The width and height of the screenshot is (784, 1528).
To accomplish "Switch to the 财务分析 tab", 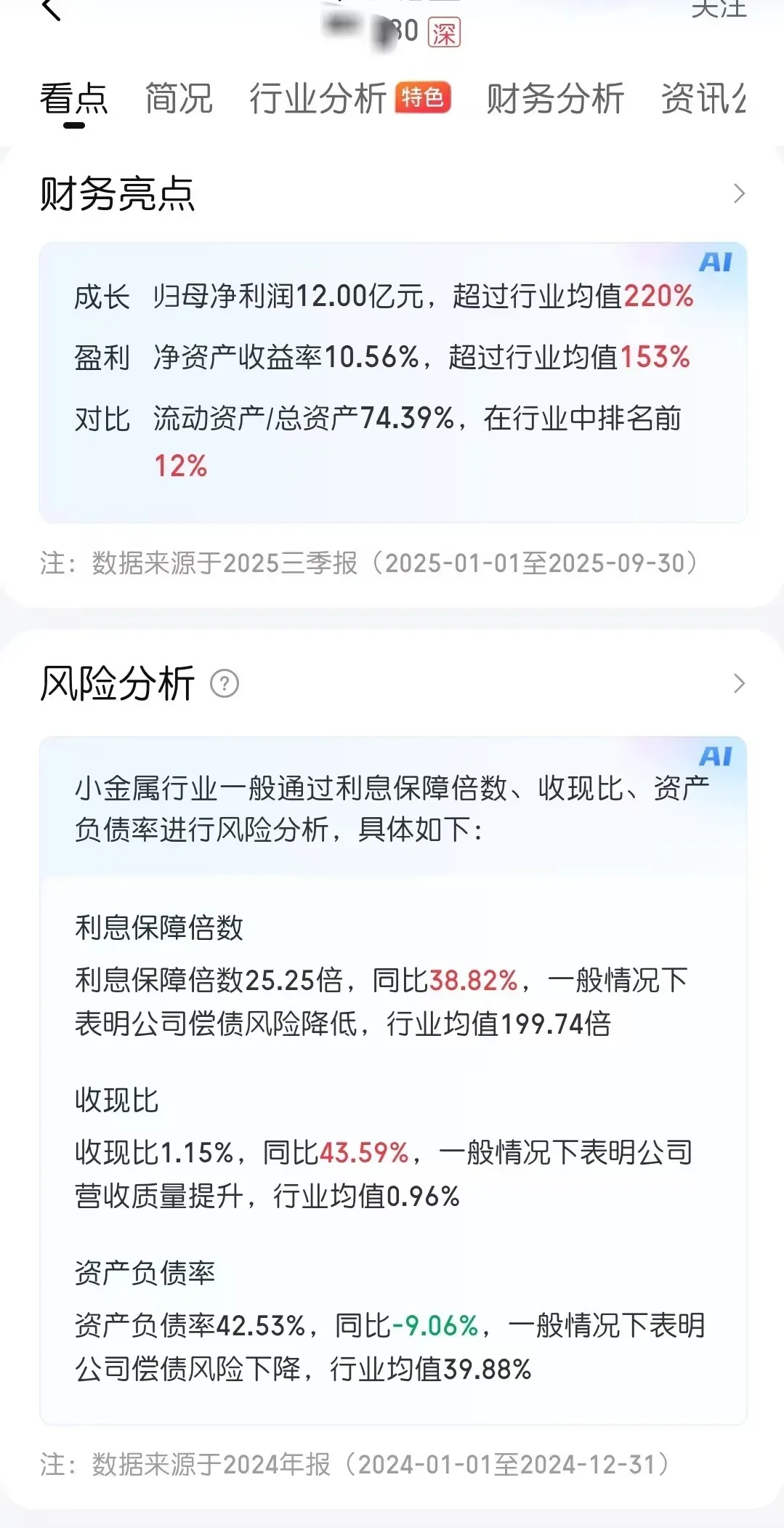I will coord(555,99).
